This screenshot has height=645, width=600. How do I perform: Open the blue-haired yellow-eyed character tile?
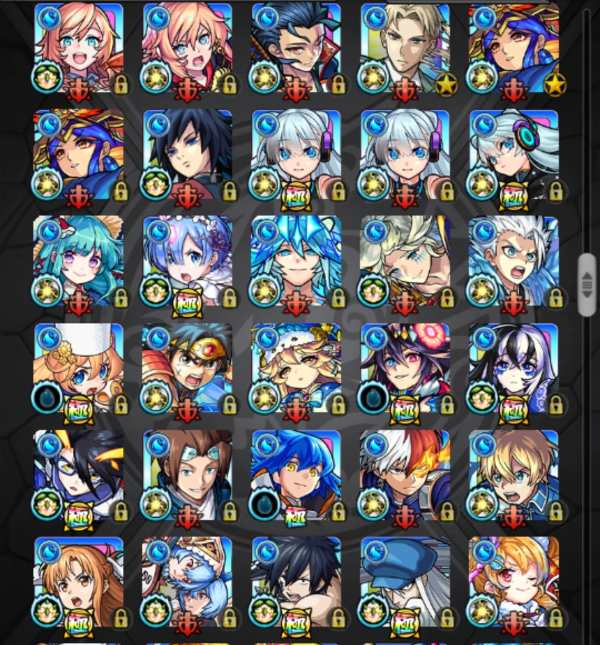click(296, 477)
